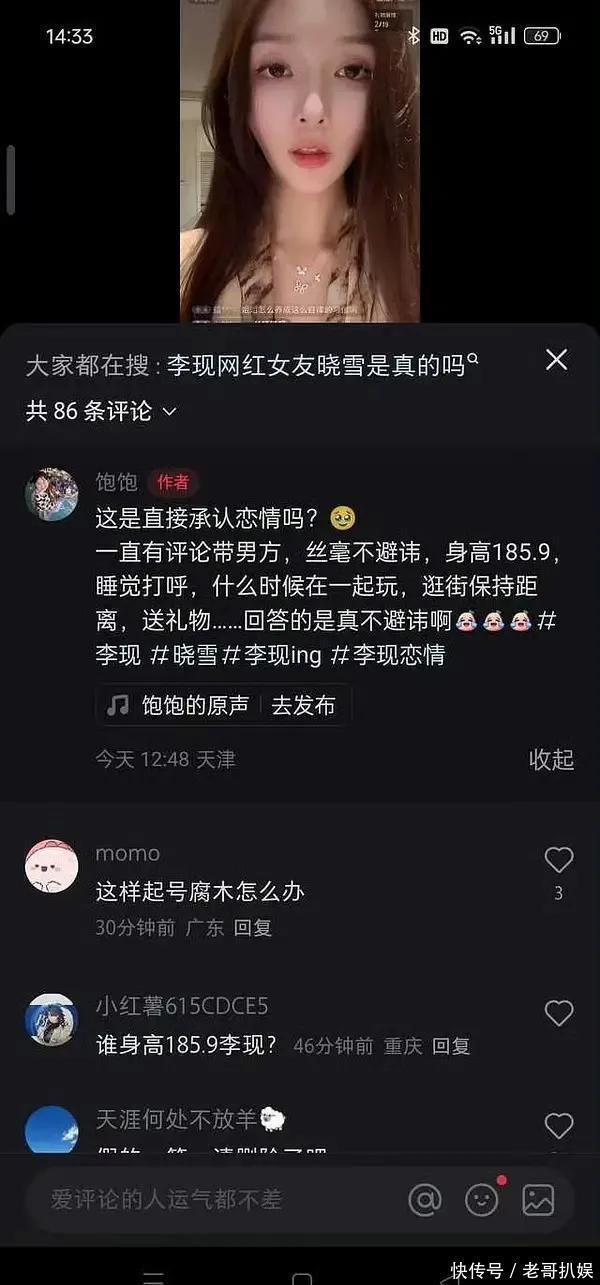Collapse the caption with 收起

coord(551,759)
